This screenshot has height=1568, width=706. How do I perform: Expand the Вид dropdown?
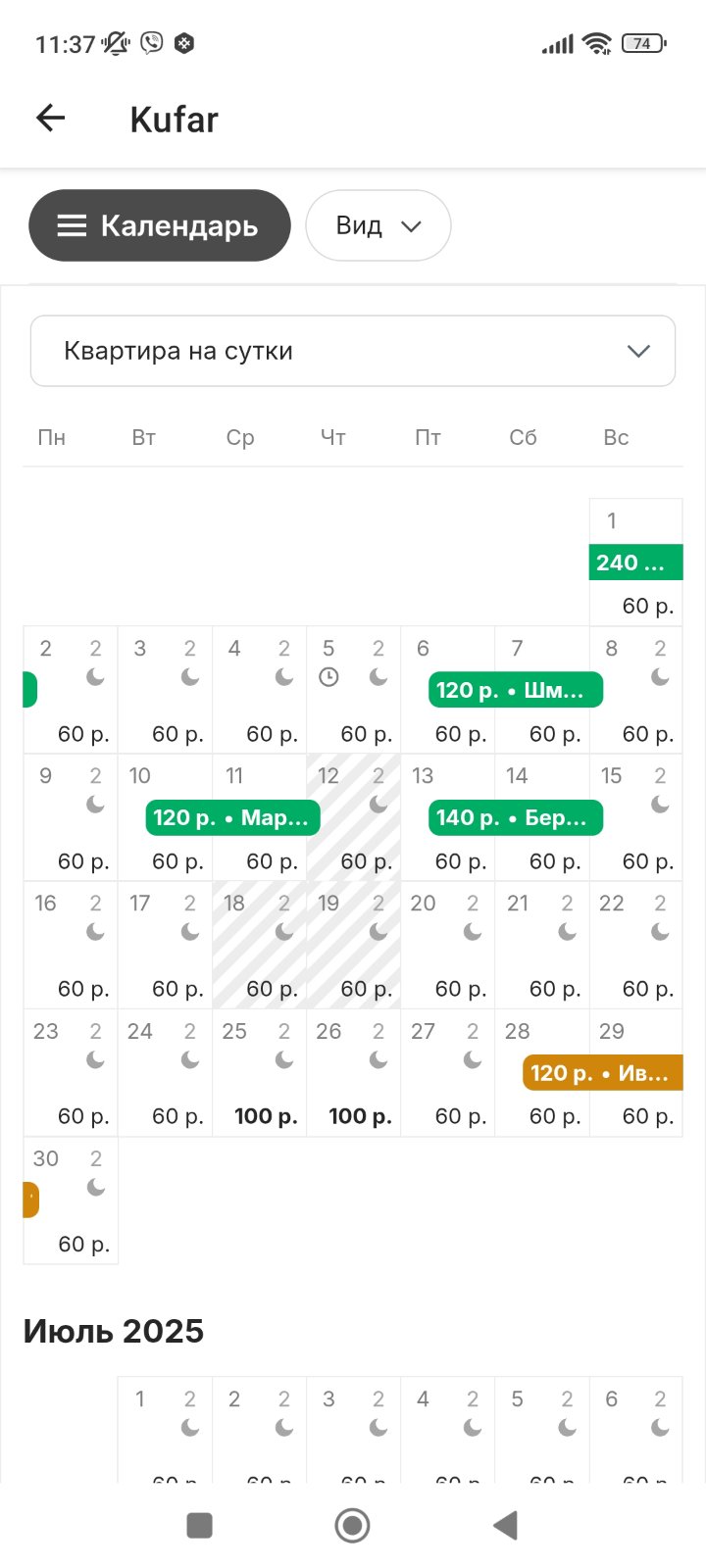(378, 225)
